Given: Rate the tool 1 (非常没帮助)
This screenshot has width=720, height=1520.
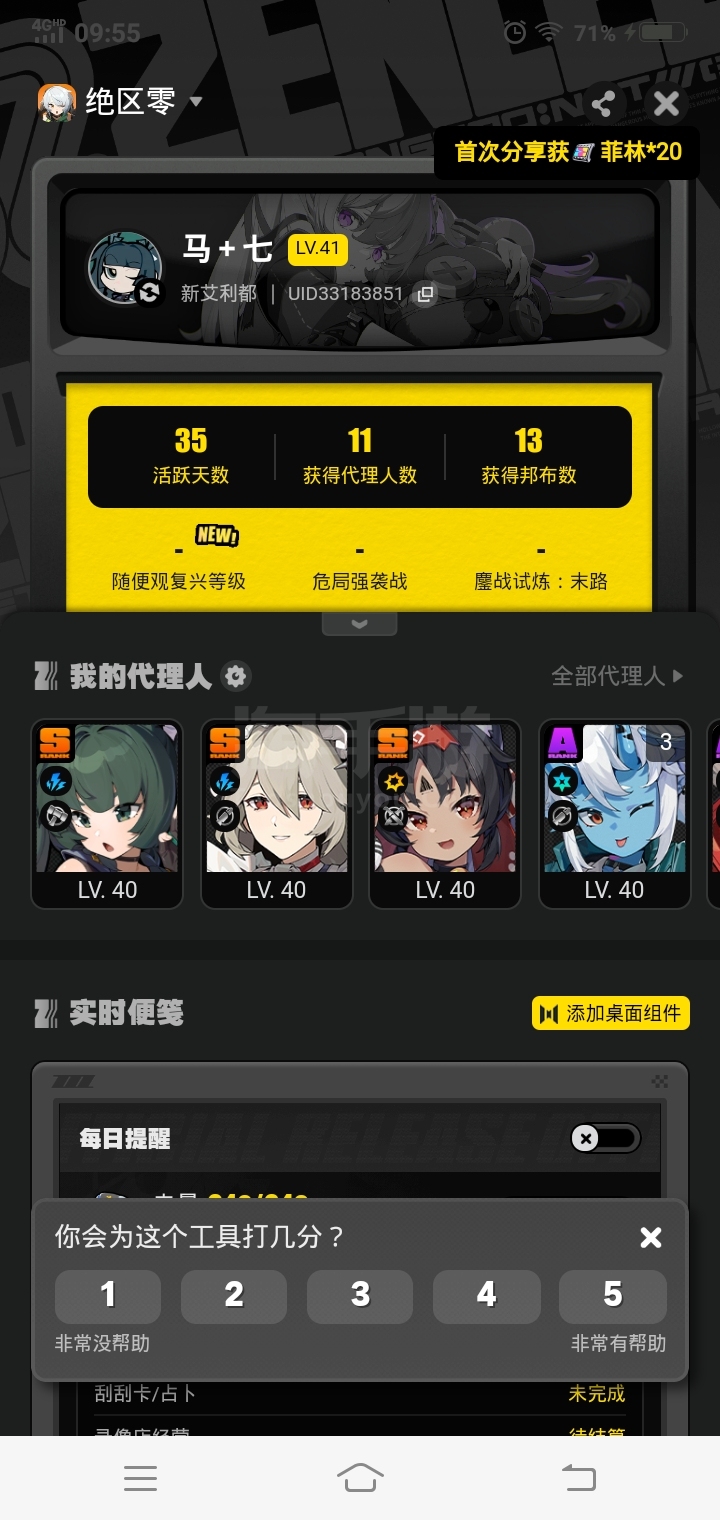Looking at the screenshot, I should pyautogui.click(x=108, y=1296).
